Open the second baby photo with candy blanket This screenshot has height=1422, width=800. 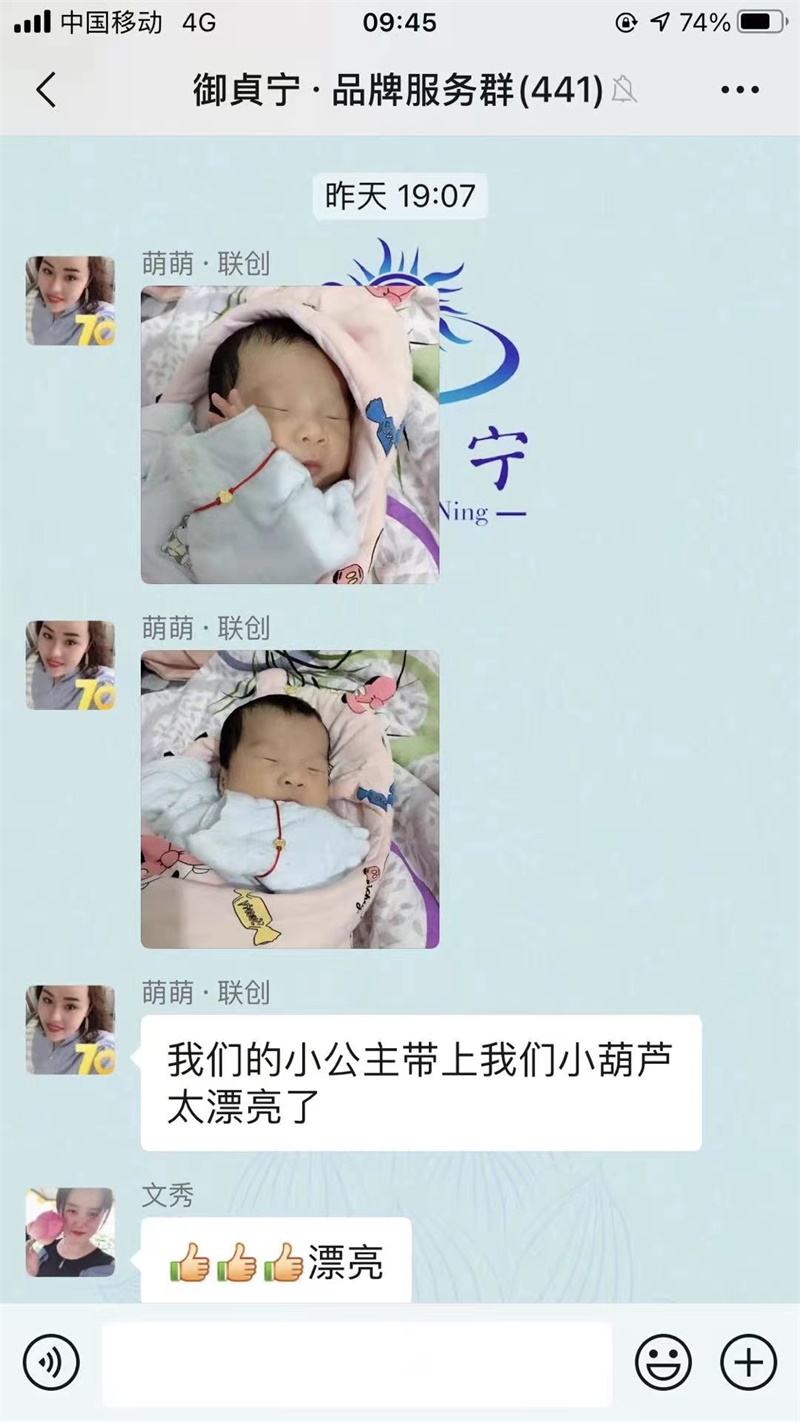[290, 799]
